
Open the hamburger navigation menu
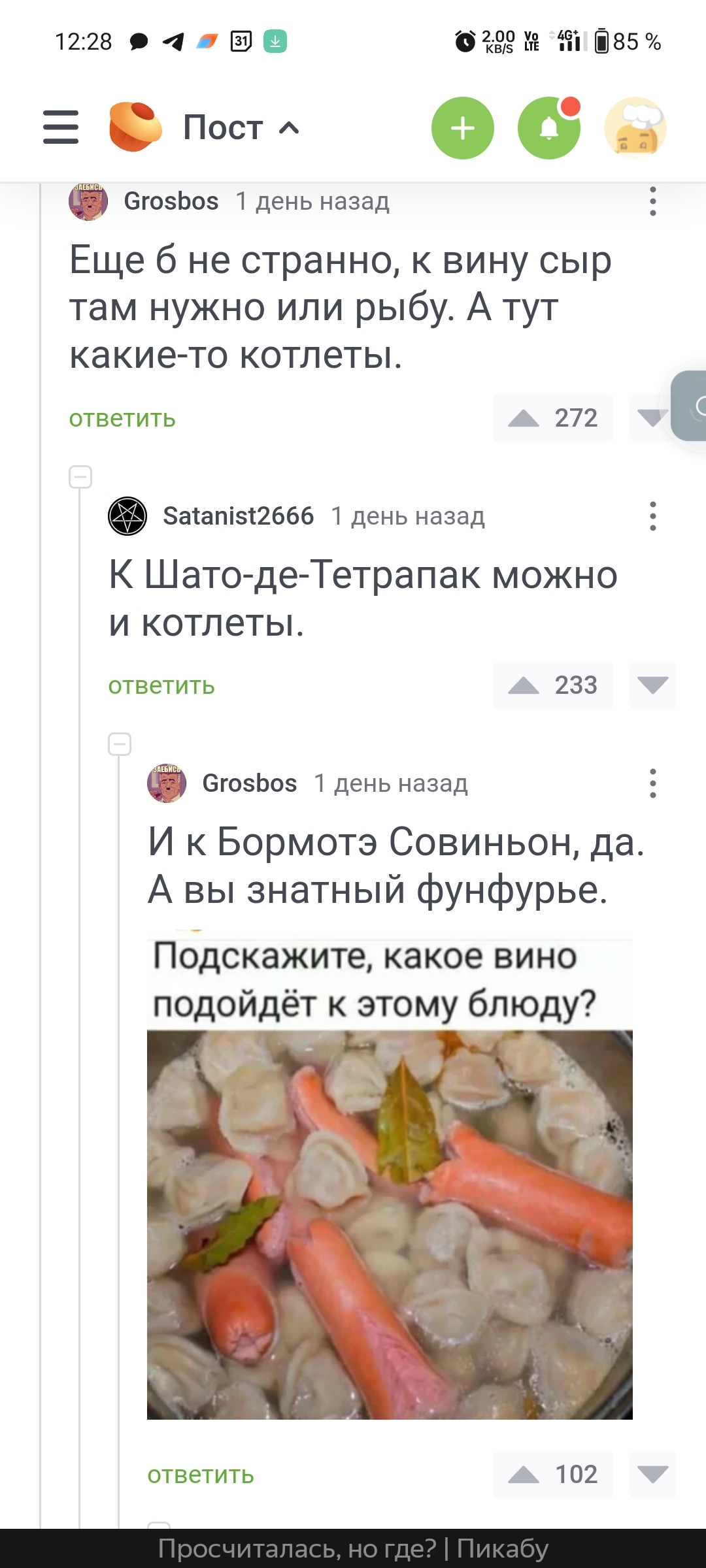(61, 127)
